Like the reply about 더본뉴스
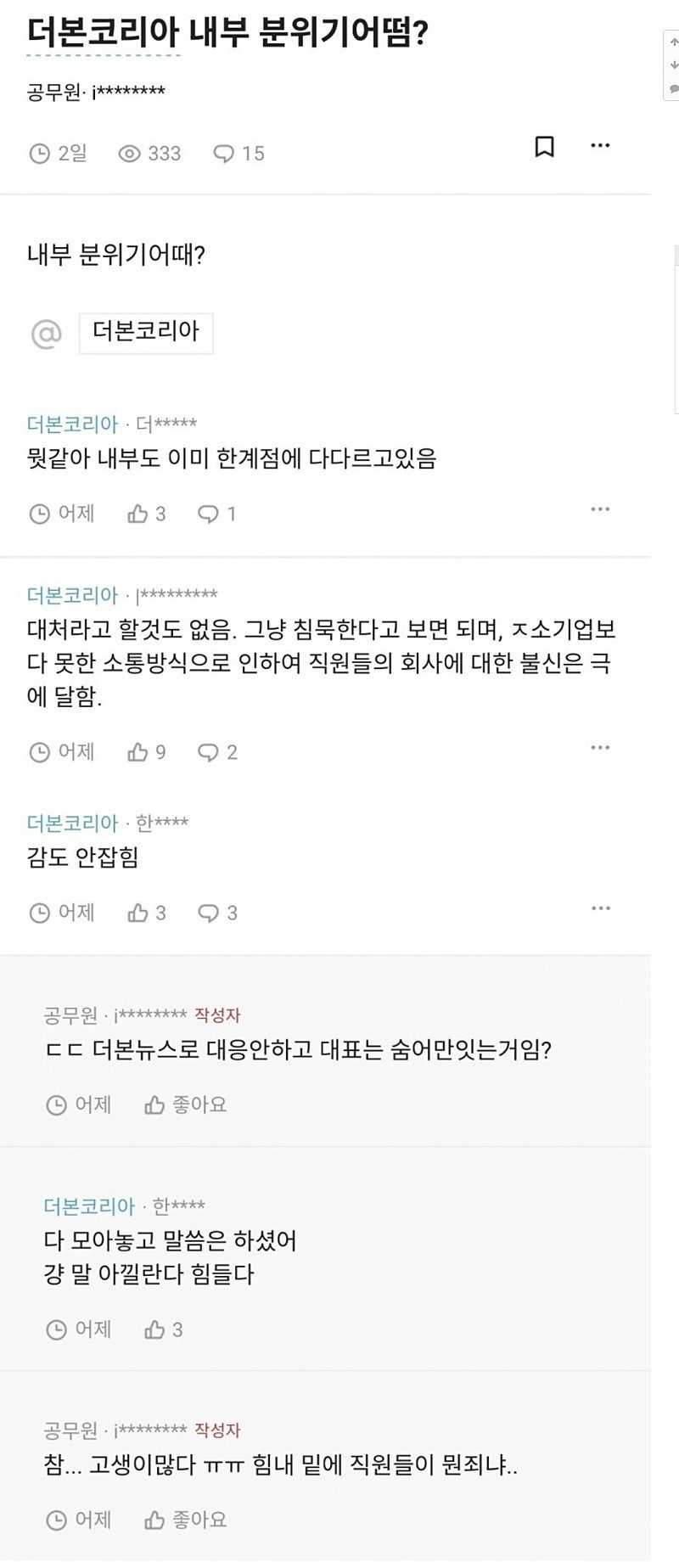The width and height of the screenshot is (679, 1568). pyautogui.click(x=185, y=1104)
